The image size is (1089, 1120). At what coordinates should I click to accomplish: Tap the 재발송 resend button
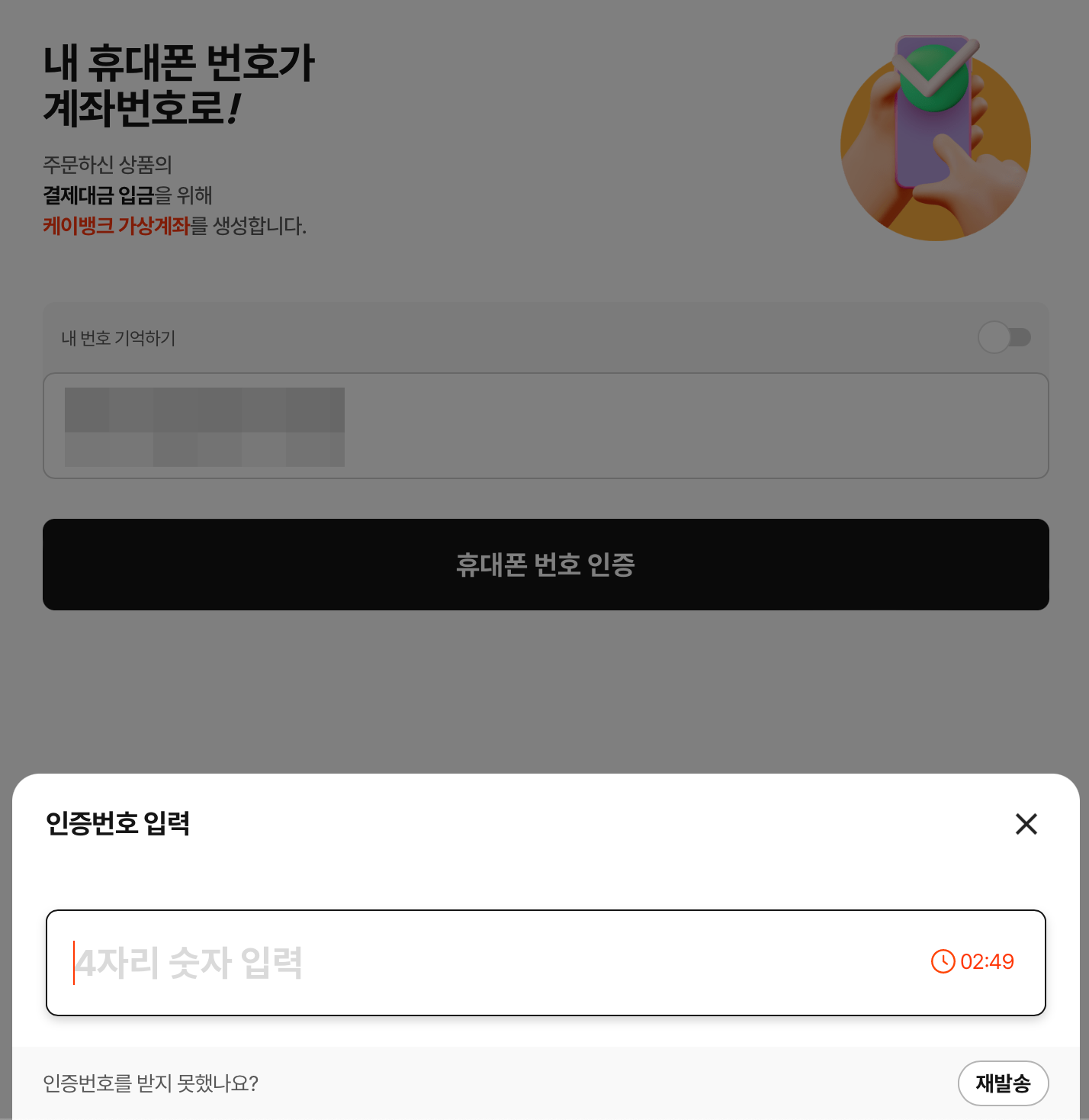pyautogui.click(x=1003, y=1083)
